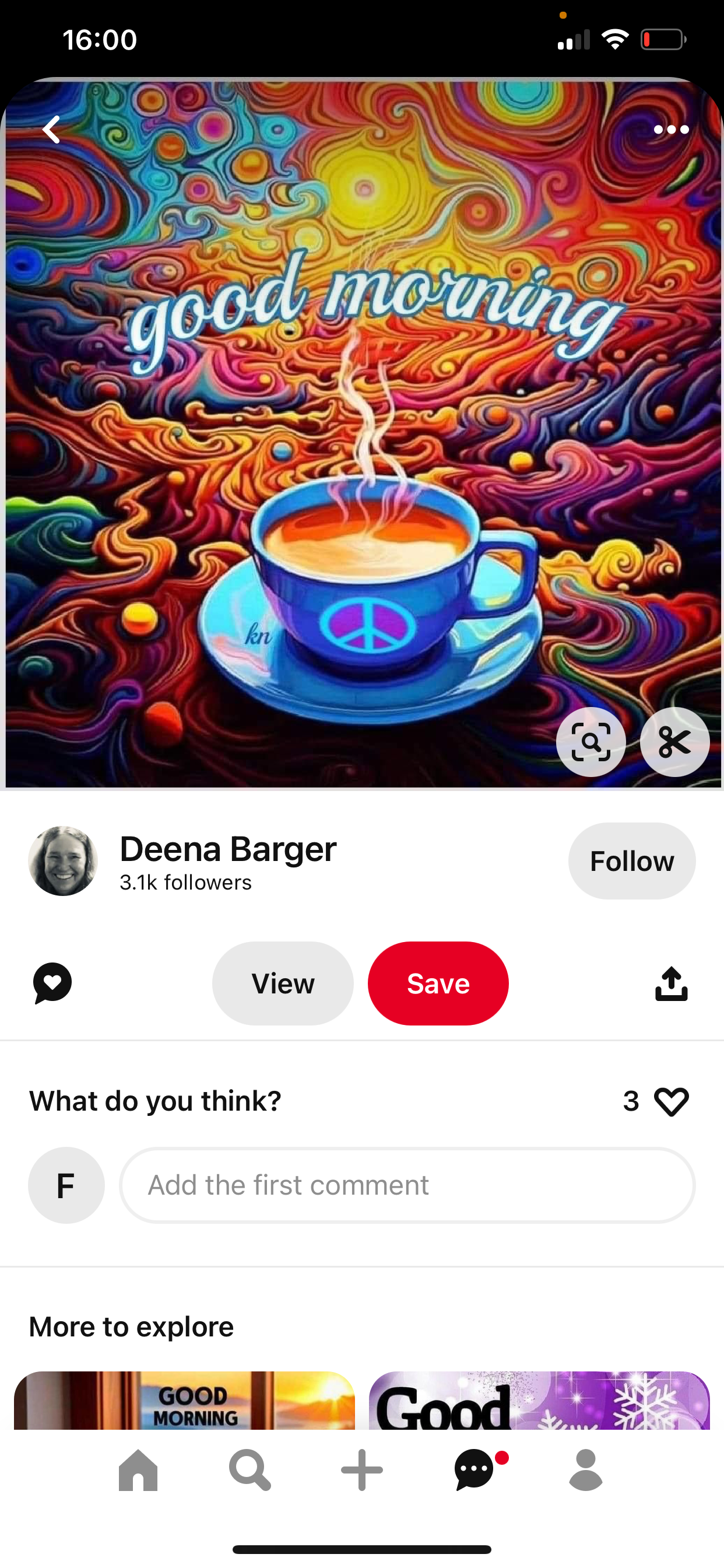724x1568 pixels.
Task: Add the first comment
Action: (407, 1185)
